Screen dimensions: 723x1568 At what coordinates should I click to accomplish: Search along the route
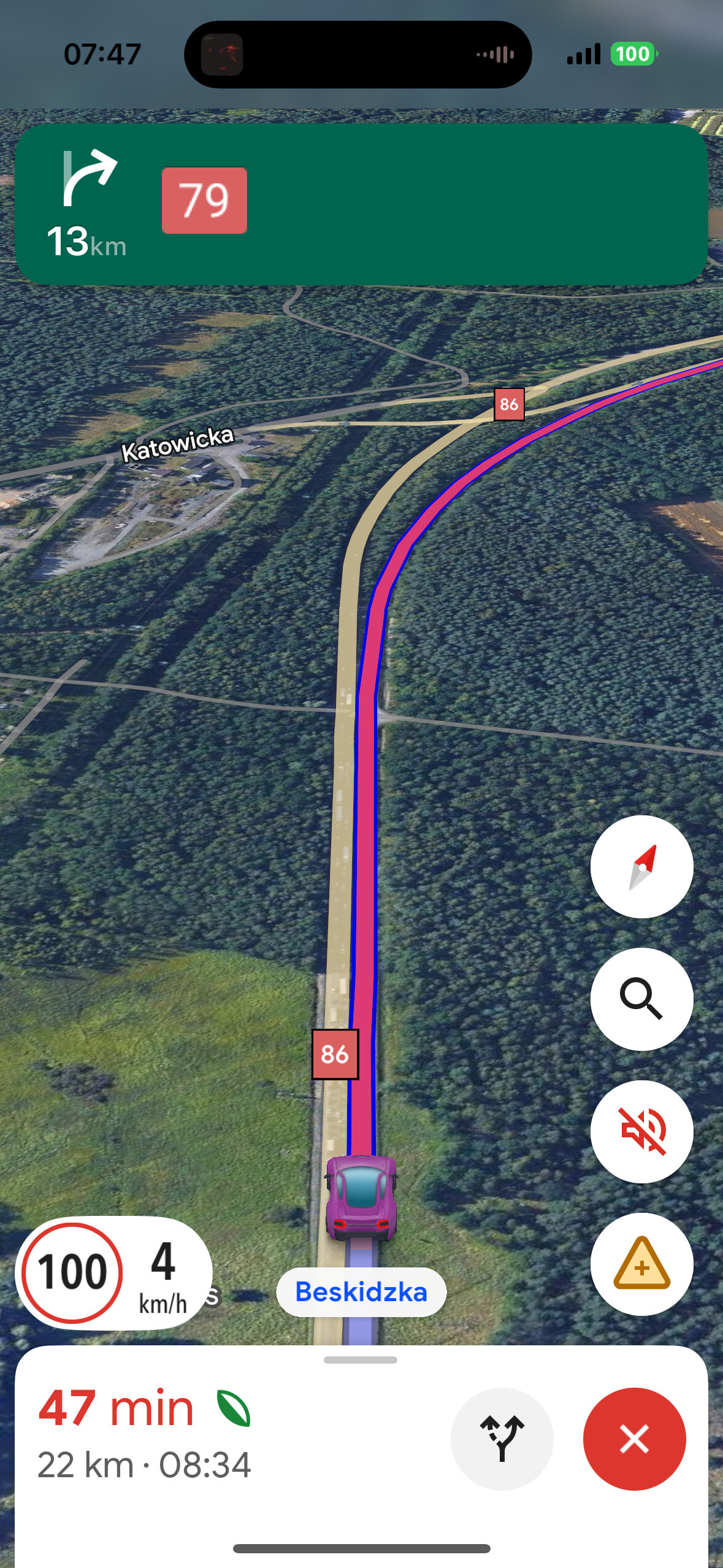tap(641, 999)
